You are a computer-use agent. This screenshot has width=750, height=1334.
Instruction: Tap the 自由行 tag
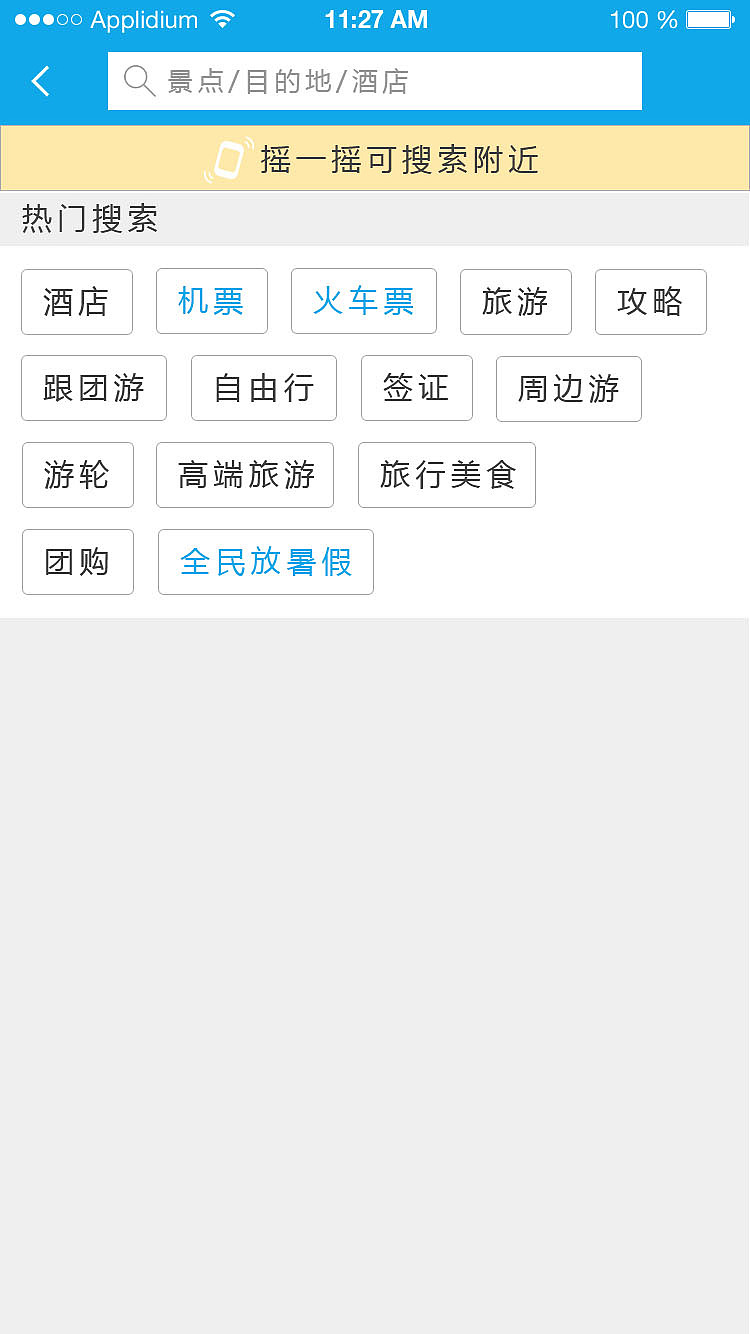click(263, 388)
